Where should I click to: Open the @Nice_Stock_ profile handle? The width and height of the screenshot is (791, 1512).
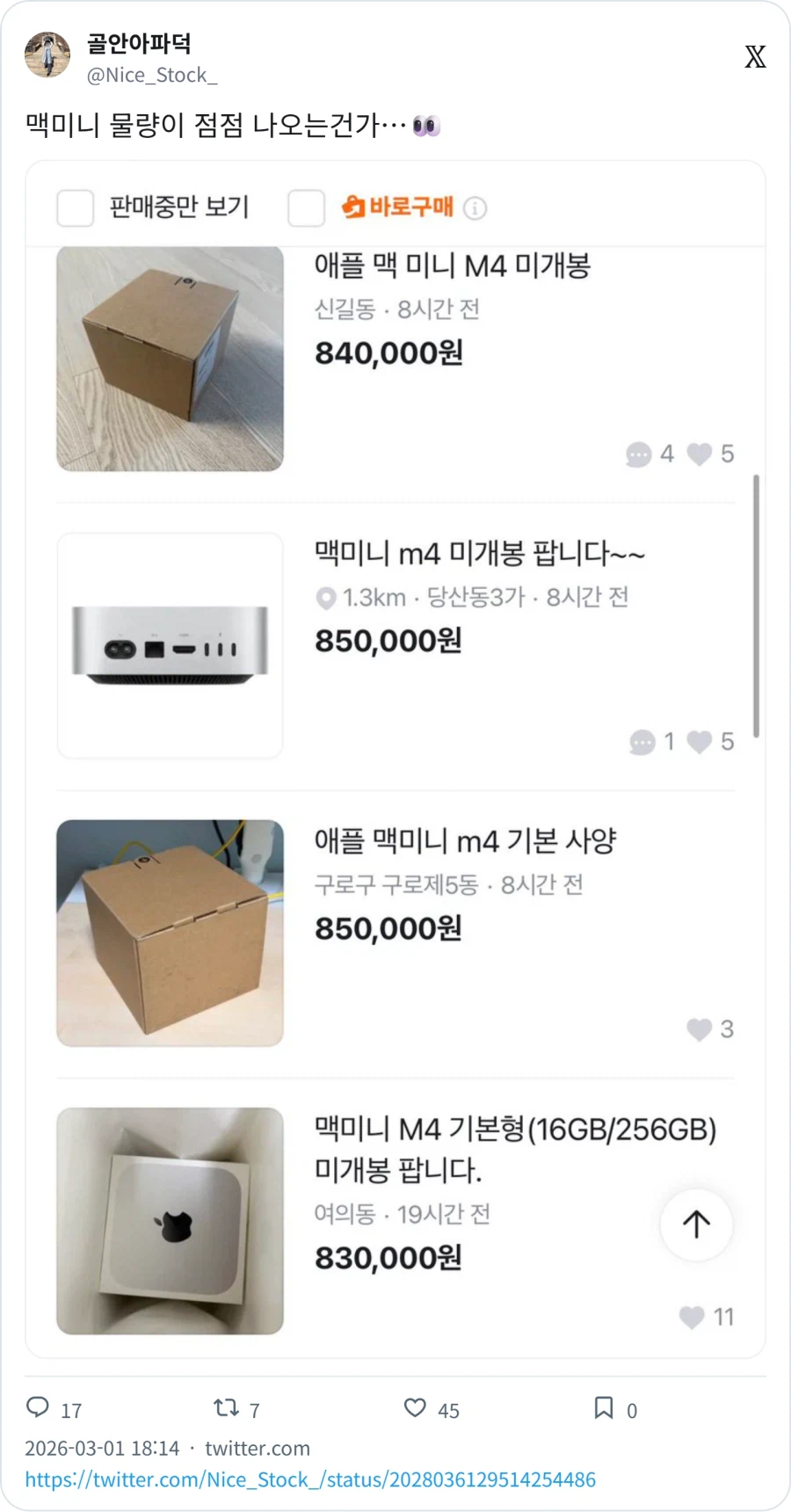tap(151, 76)
